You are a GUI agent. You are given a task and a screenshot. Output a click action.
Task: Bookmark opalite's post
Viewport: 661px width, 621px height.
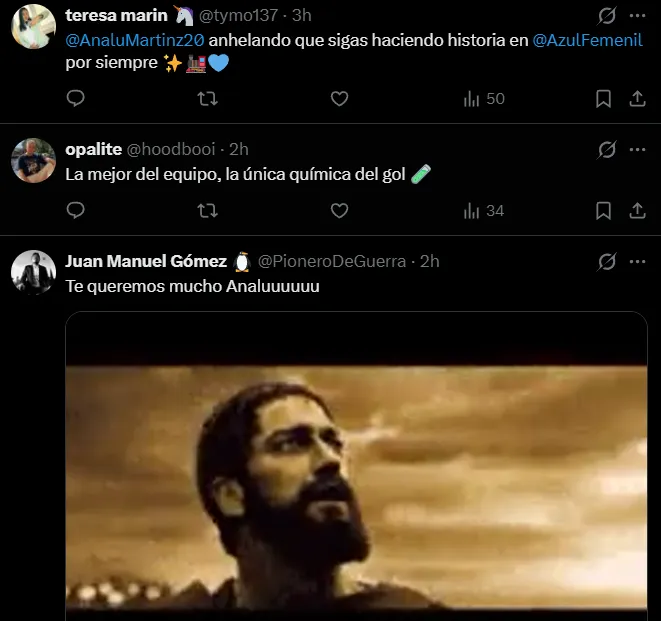click(603, 211)
